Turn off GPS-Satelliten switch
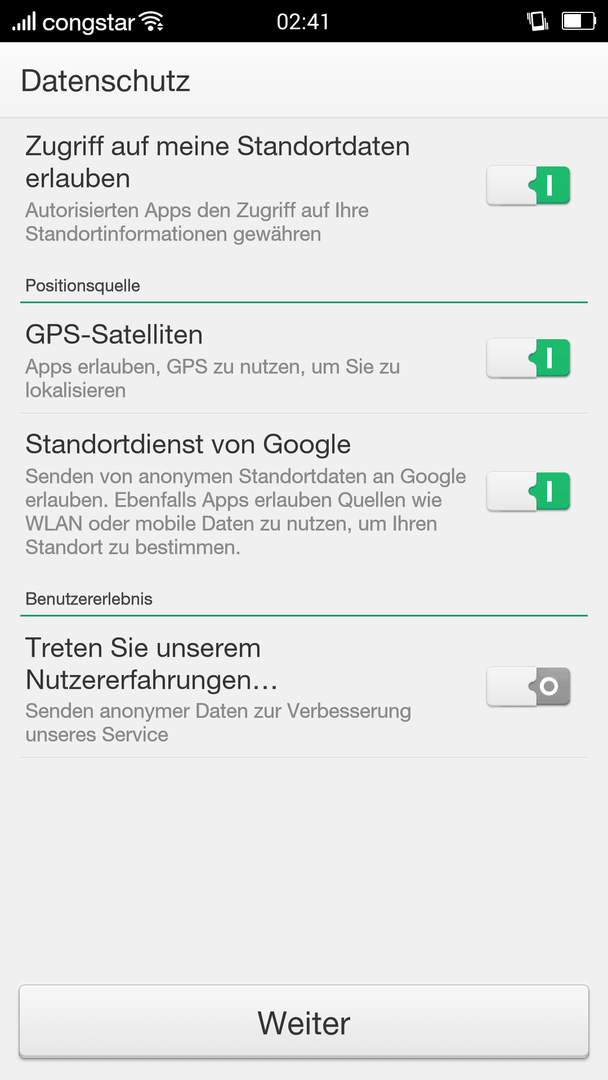This screenshot has width=608, height=1080. [x=528, y=358]
